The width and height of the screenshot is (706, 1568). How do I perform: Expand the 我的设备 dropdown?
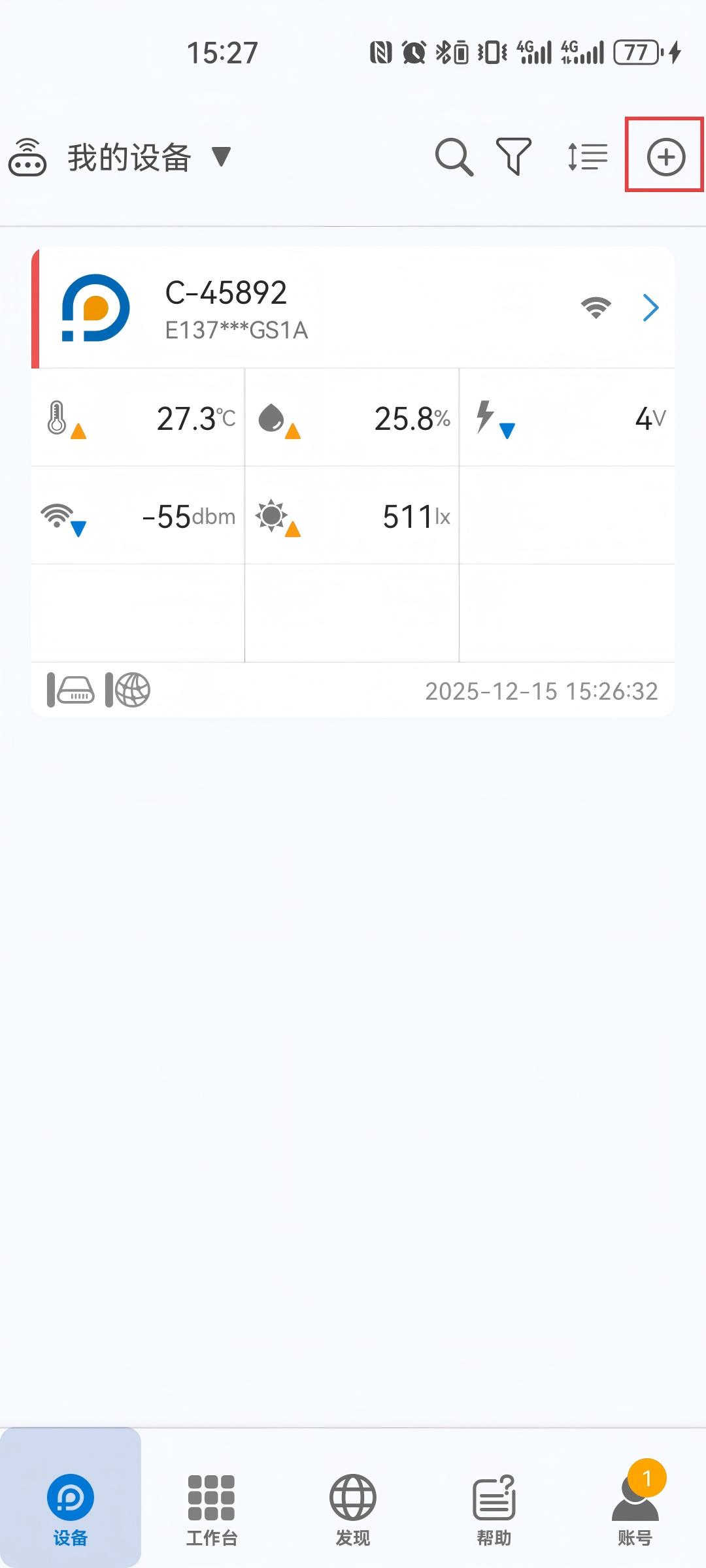221,157
